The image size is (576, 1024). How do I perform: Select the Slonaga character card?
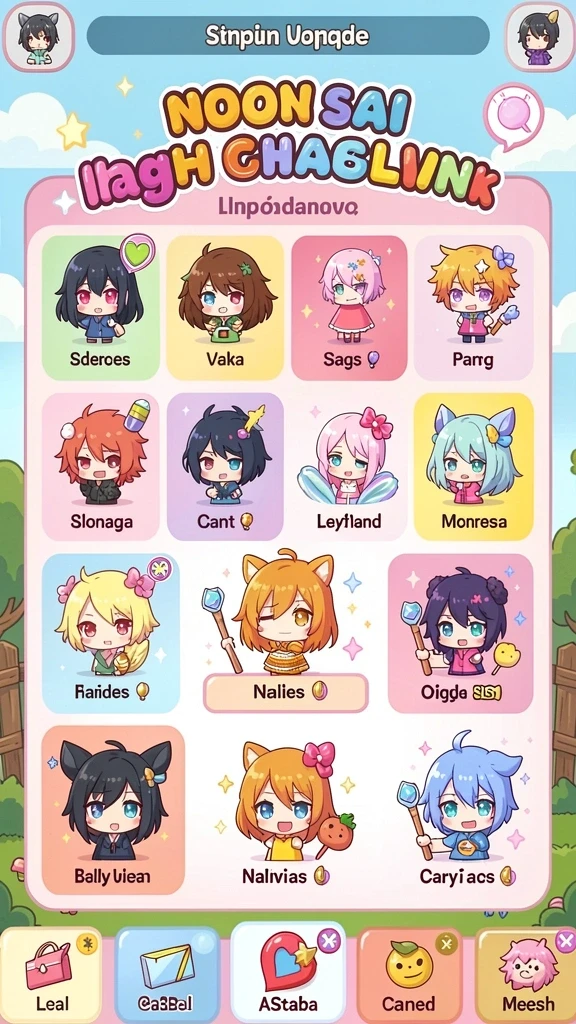point(101,466)
